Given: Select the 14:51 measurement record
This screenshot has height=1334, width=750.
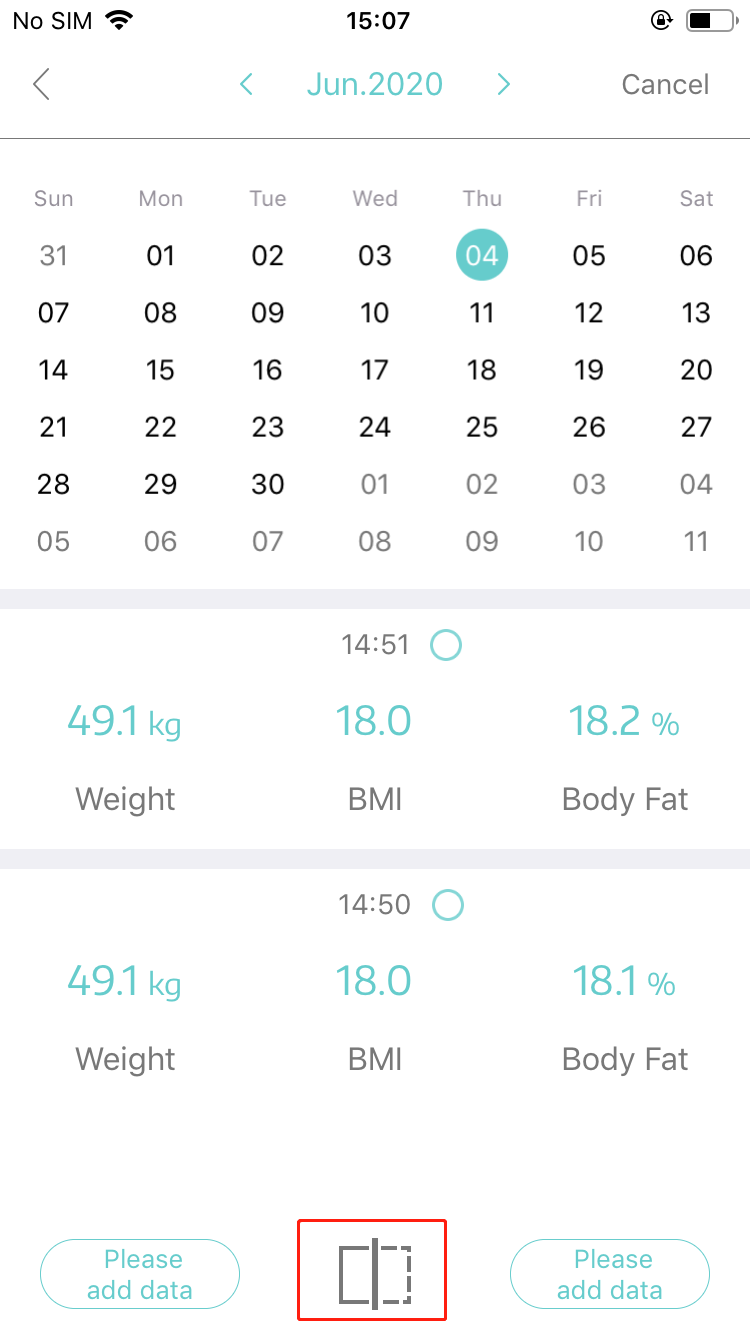Looking at the screenshot, I should [446, 645].
